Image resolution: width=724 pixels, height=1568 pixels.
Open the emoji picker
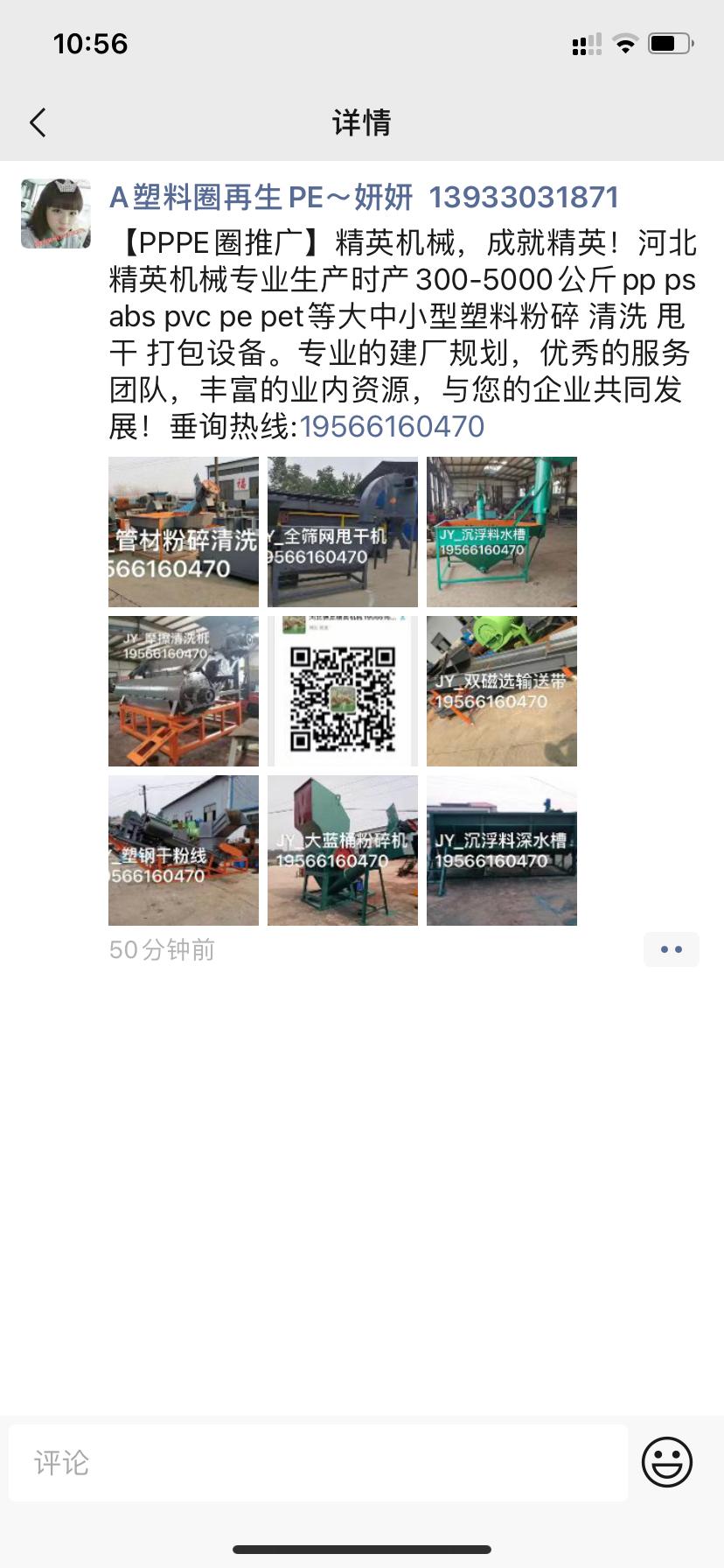pos(667,1461)
